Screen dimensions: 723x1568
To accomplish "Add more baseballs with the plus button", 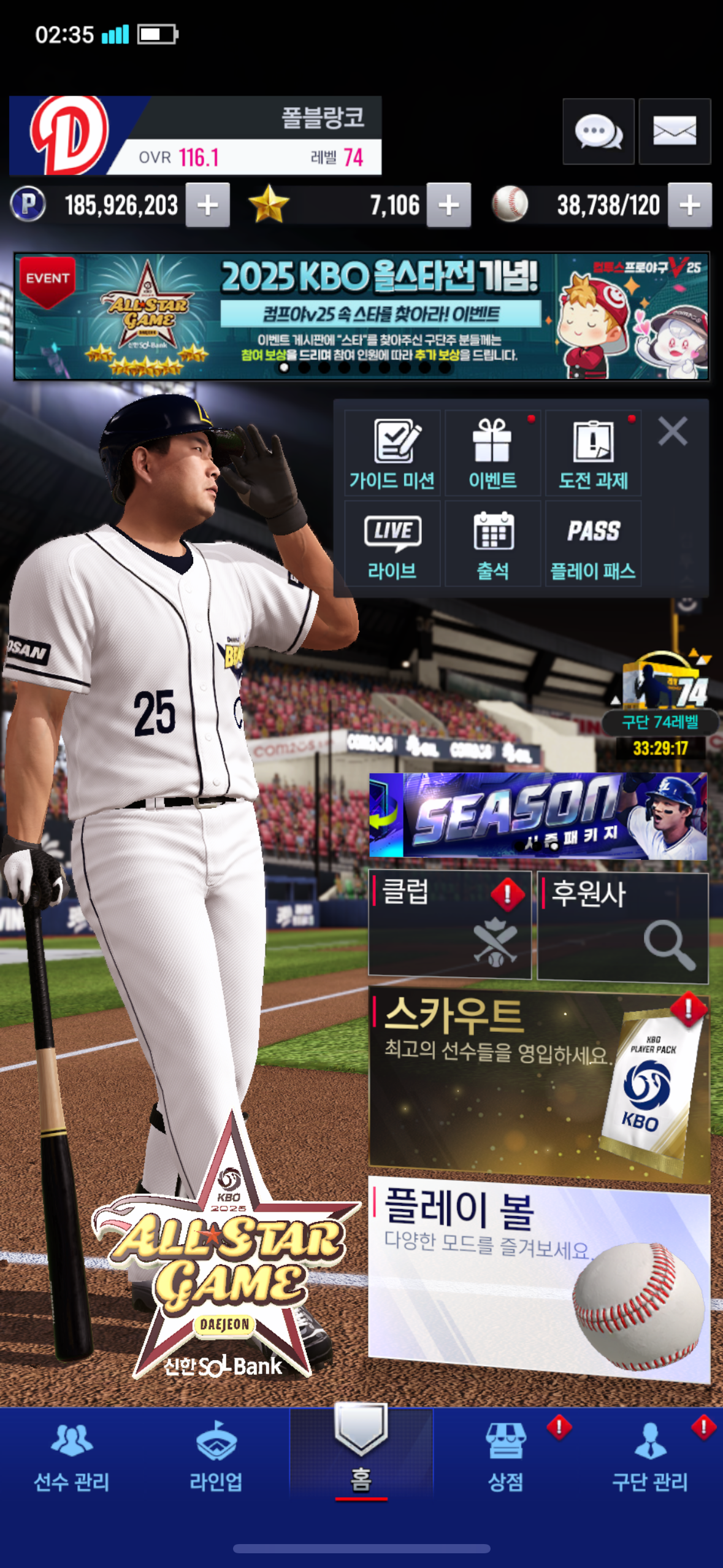I will [x=690, y=206].
